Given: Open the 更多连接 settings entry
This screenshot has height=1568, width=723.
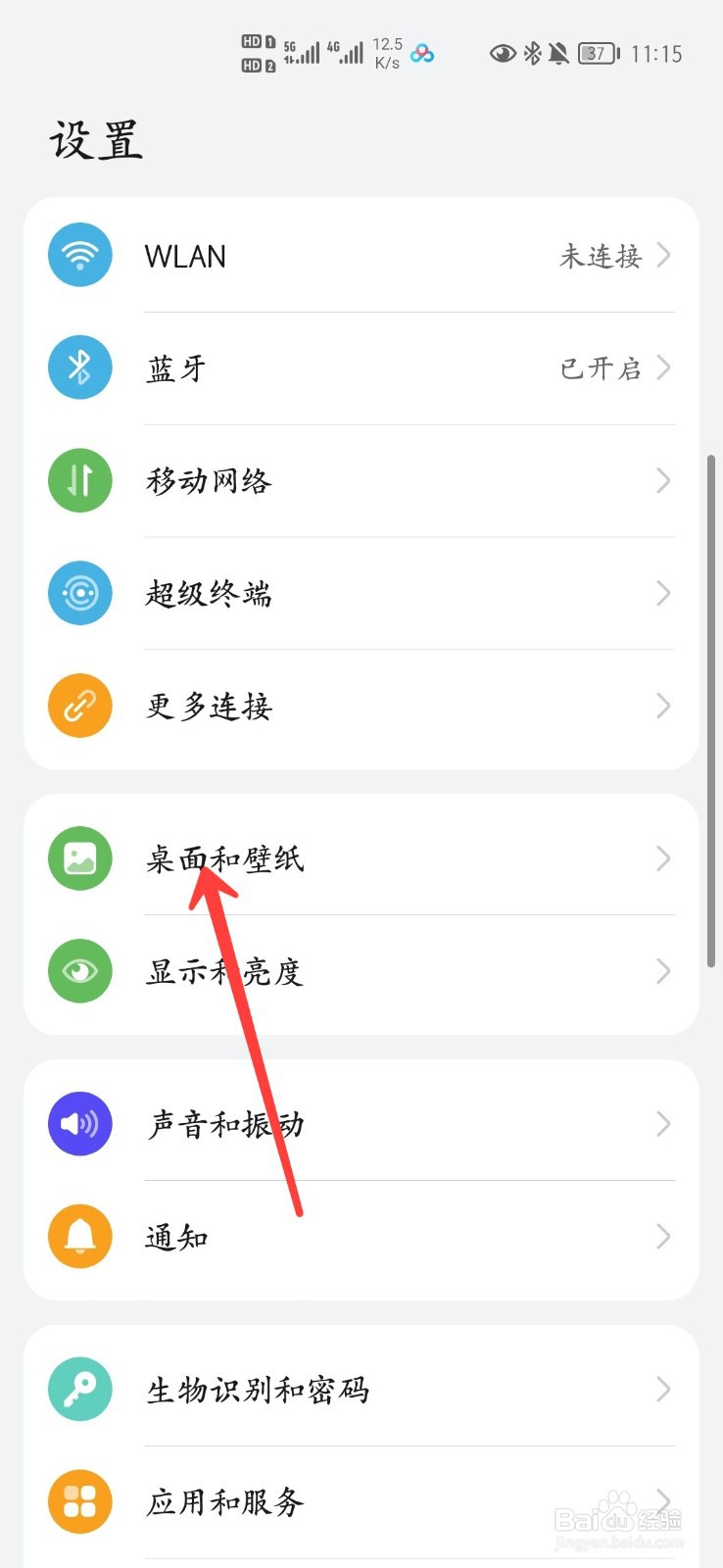Looking at the screenshot, I should point(343,706).
